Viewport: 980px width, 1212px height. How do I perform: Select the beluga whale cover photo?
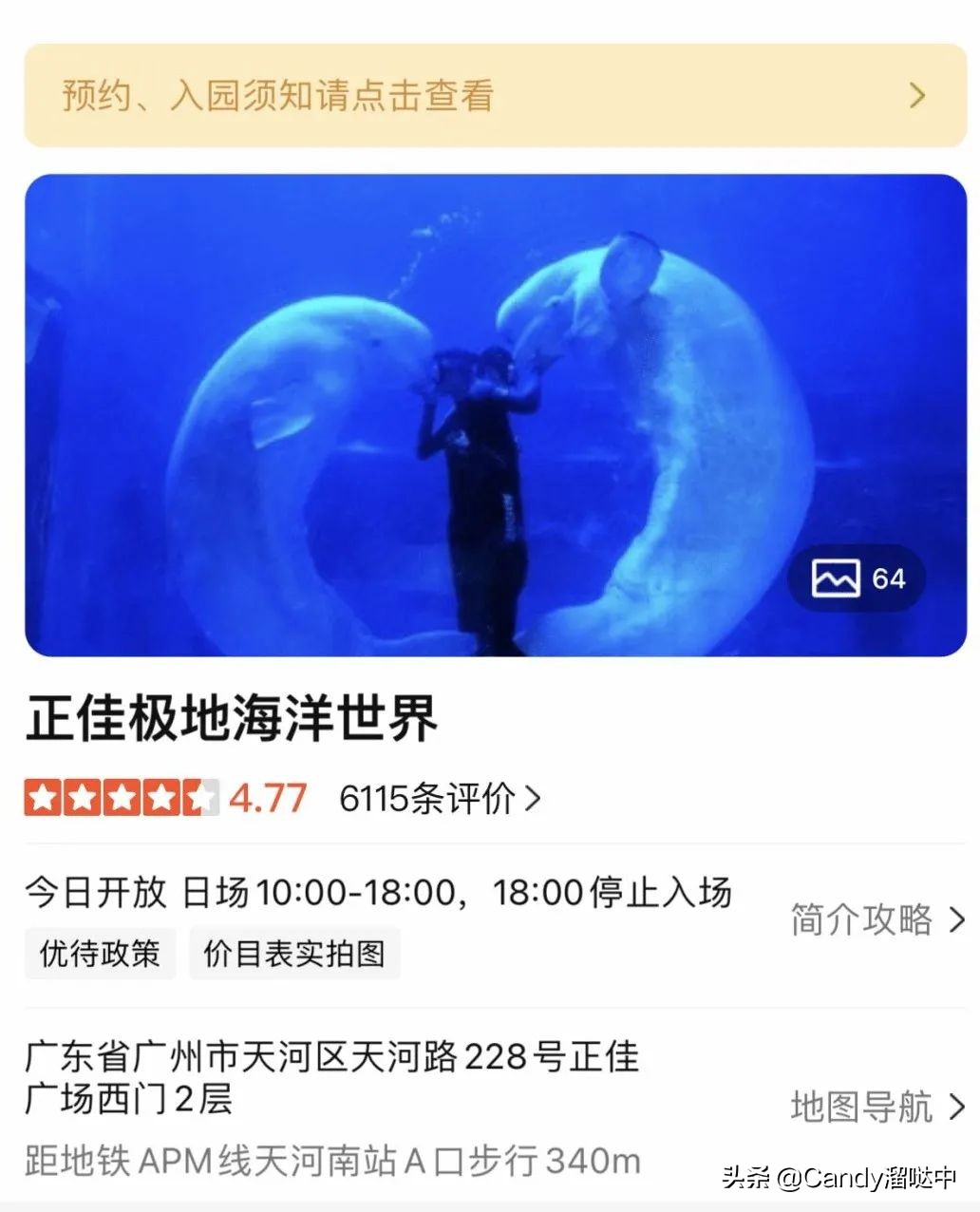click(x=490, y=415)
